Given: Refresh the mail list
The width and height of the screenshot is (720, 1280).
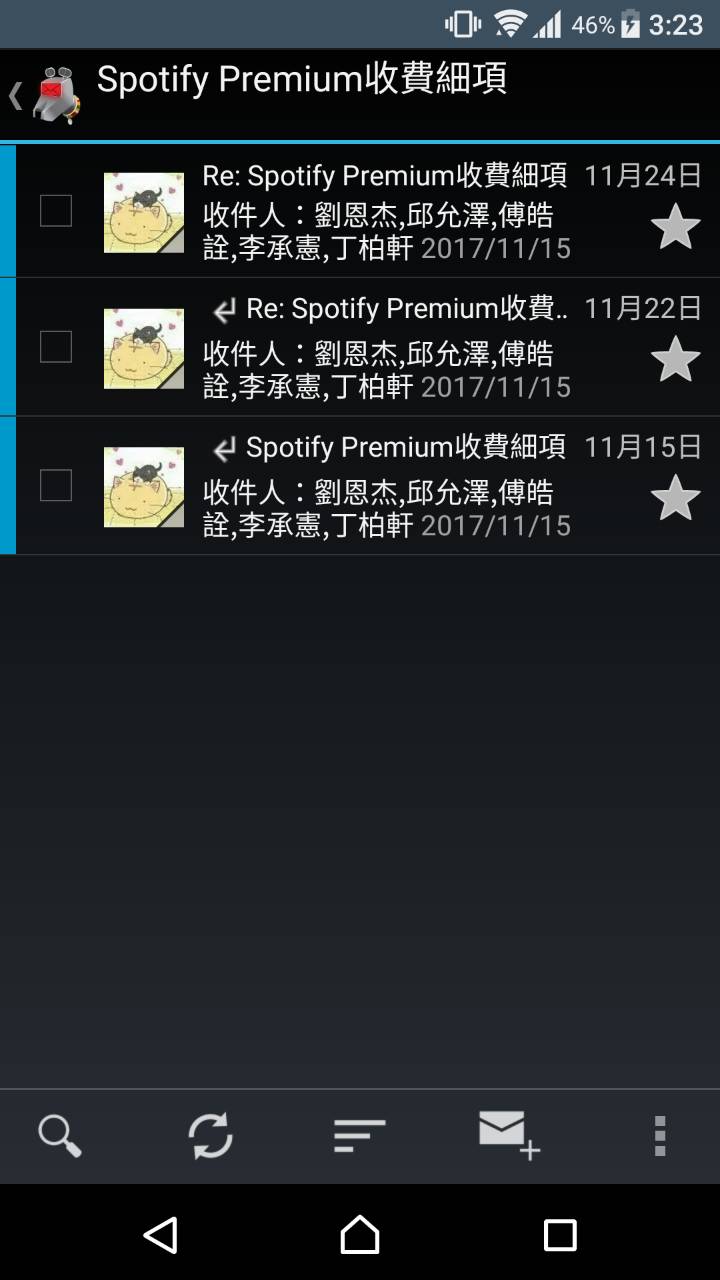Looking at the screenshot, I should click(210, 1136).
